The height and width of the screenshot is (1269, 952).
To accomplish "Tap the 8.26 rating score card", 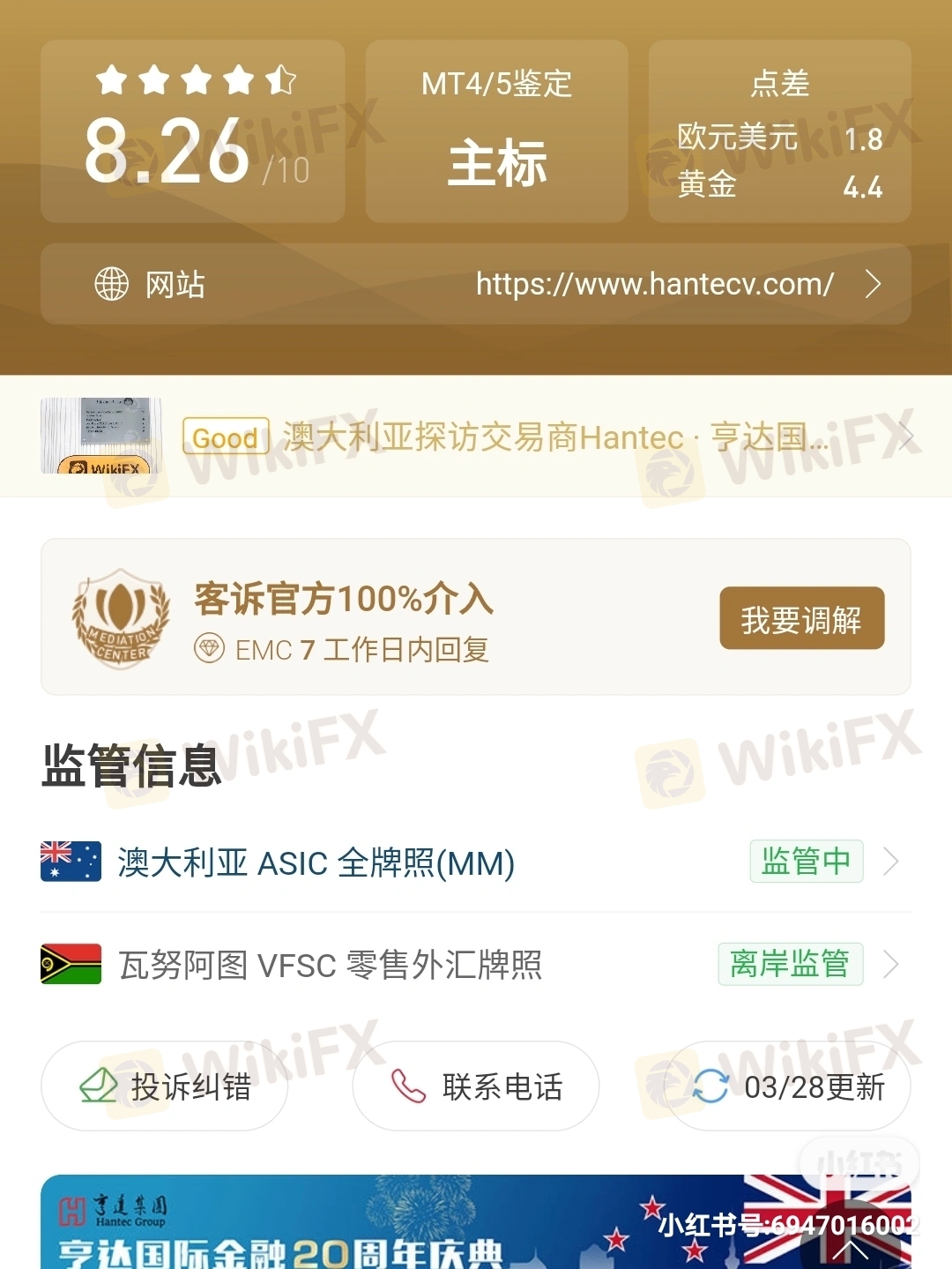I will coord(193,132).
